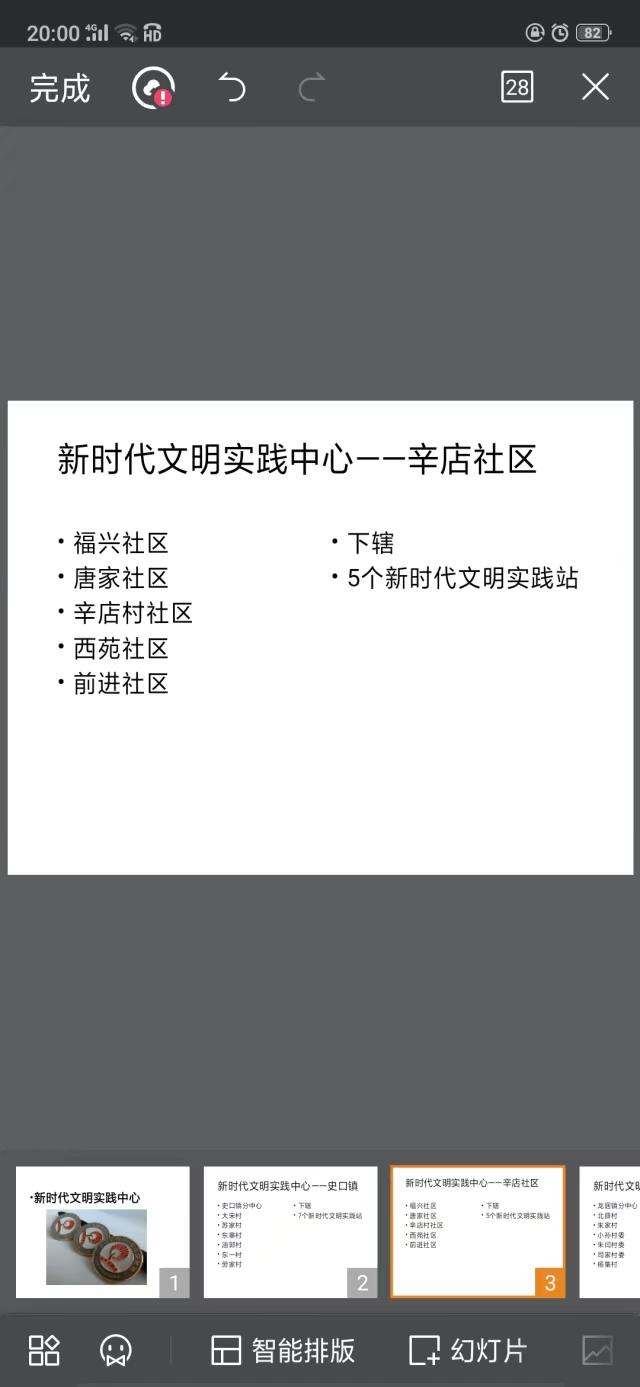
Task: Select slide 2 thumbnail 史口镇
Action: pos(290,1232)
